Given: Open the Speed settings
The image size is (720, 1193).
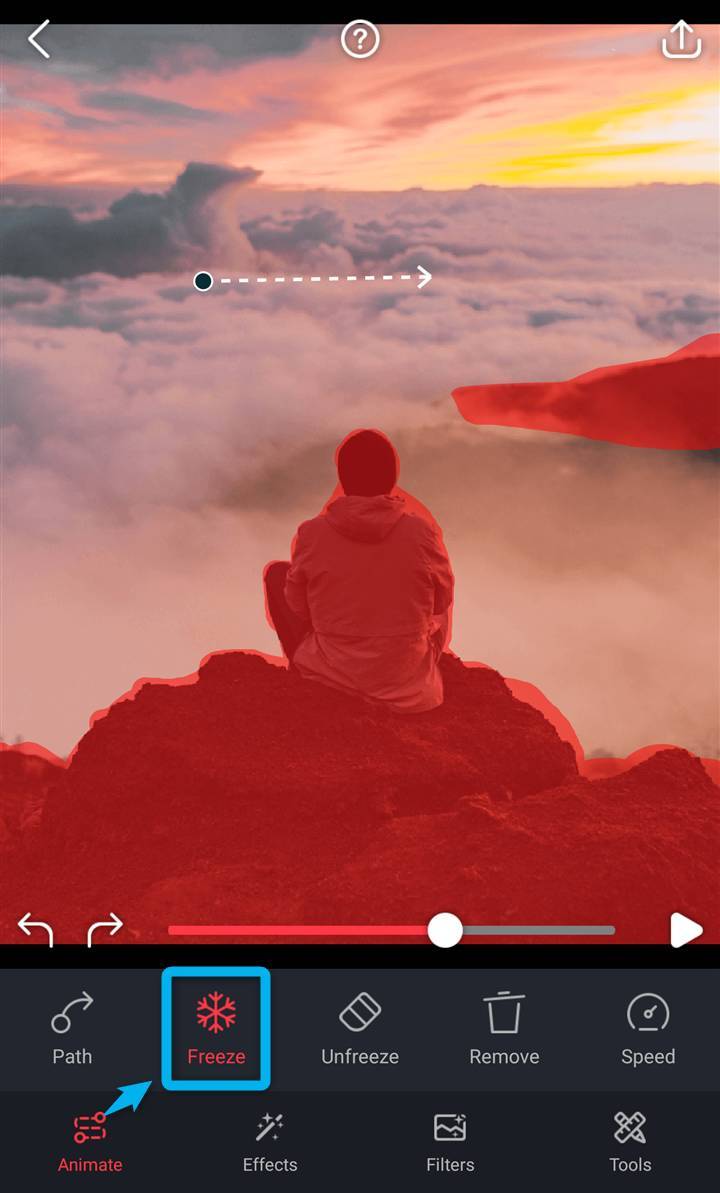Looking at the screenshot, I should (x=648, y=1028).
